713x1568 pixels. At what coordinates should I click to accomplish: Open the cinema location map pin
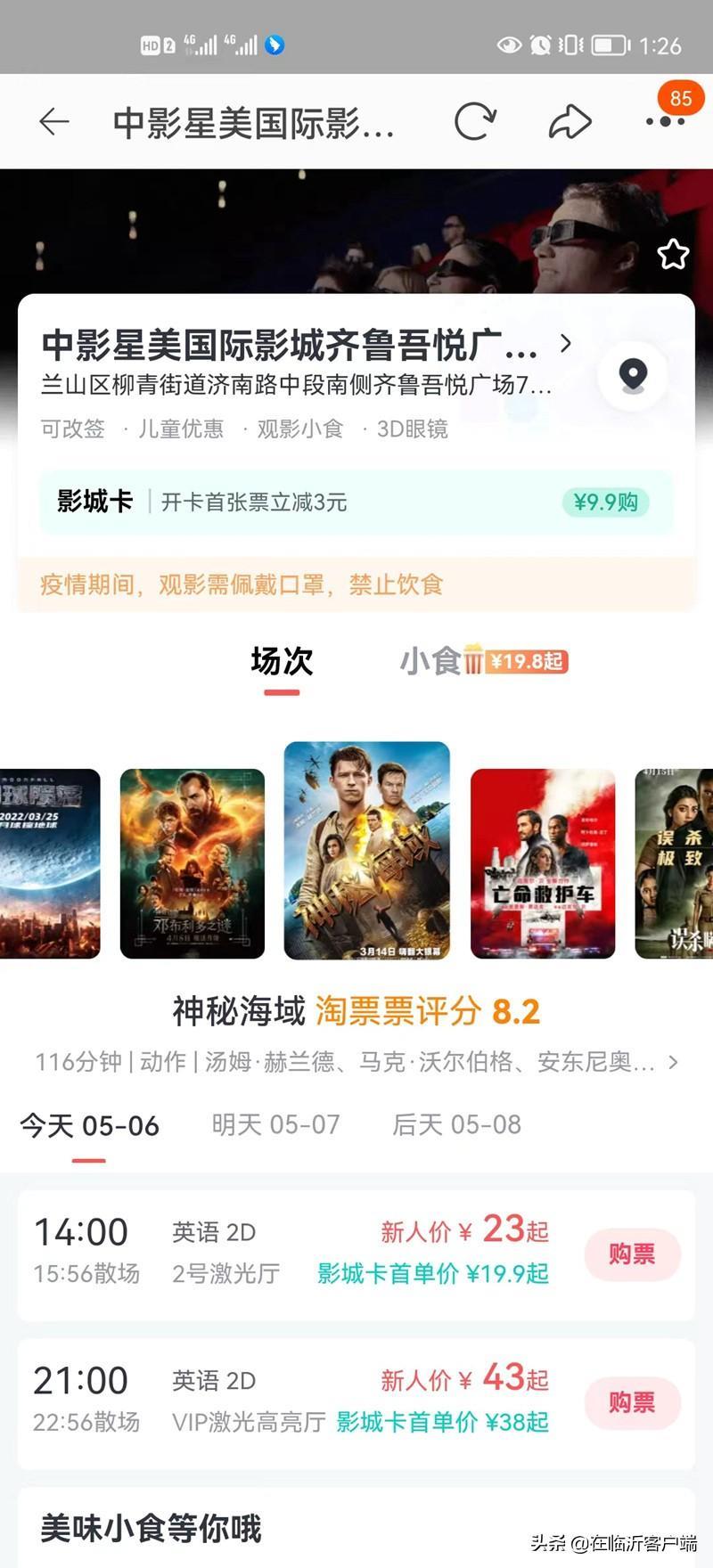(633, 375)
